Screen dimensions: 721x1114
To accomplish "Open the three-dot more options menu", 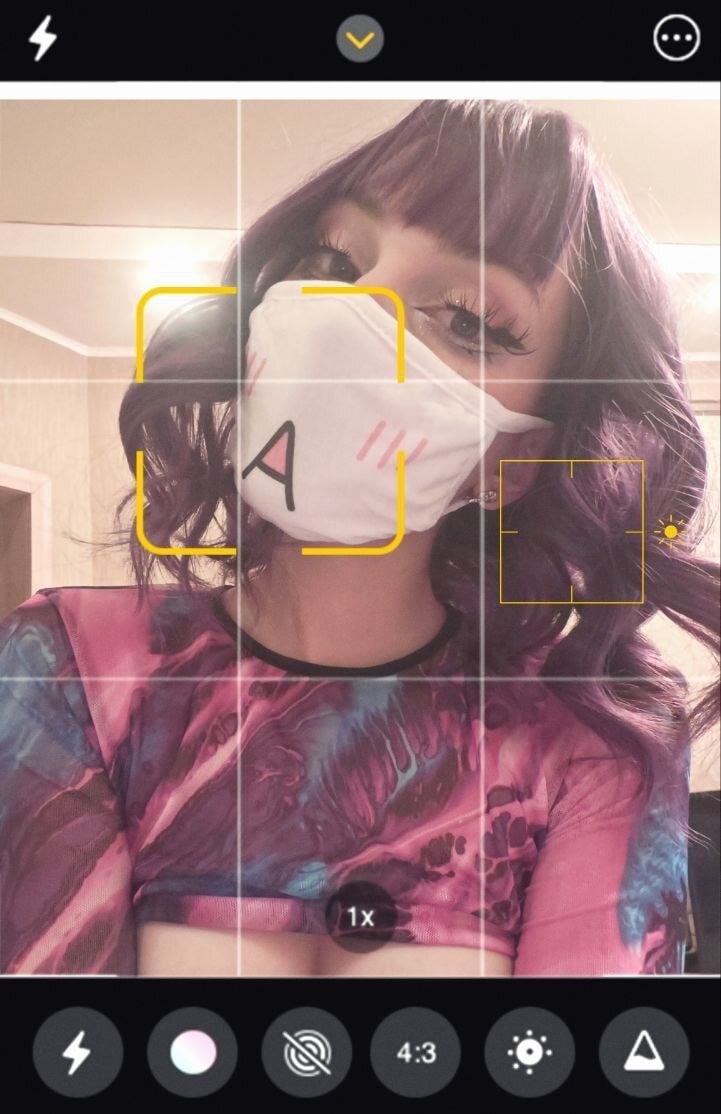I will tap(676, 39).
